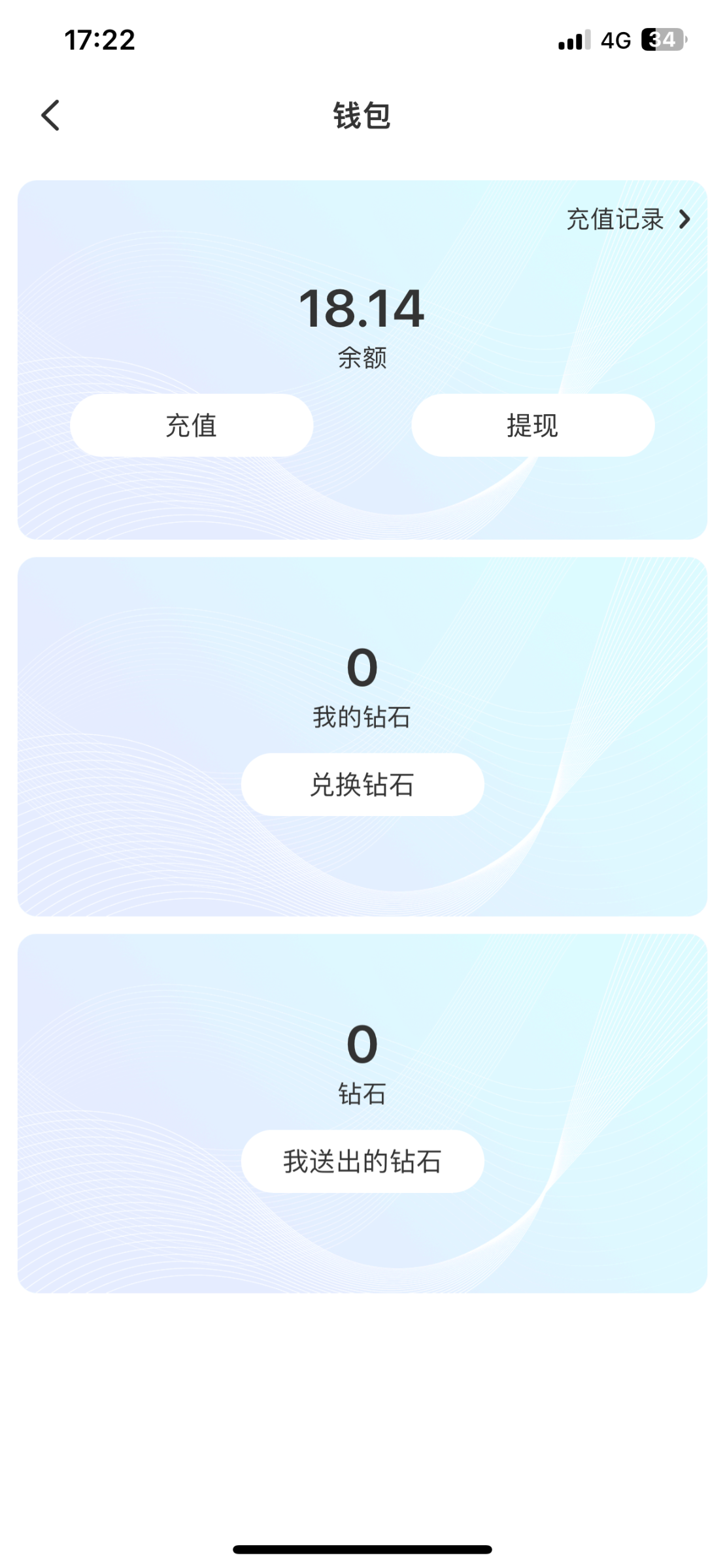Viewport: 725px width, 1568px height.
Task: Go back from the 钱包 page
Action: pos(50,116)
